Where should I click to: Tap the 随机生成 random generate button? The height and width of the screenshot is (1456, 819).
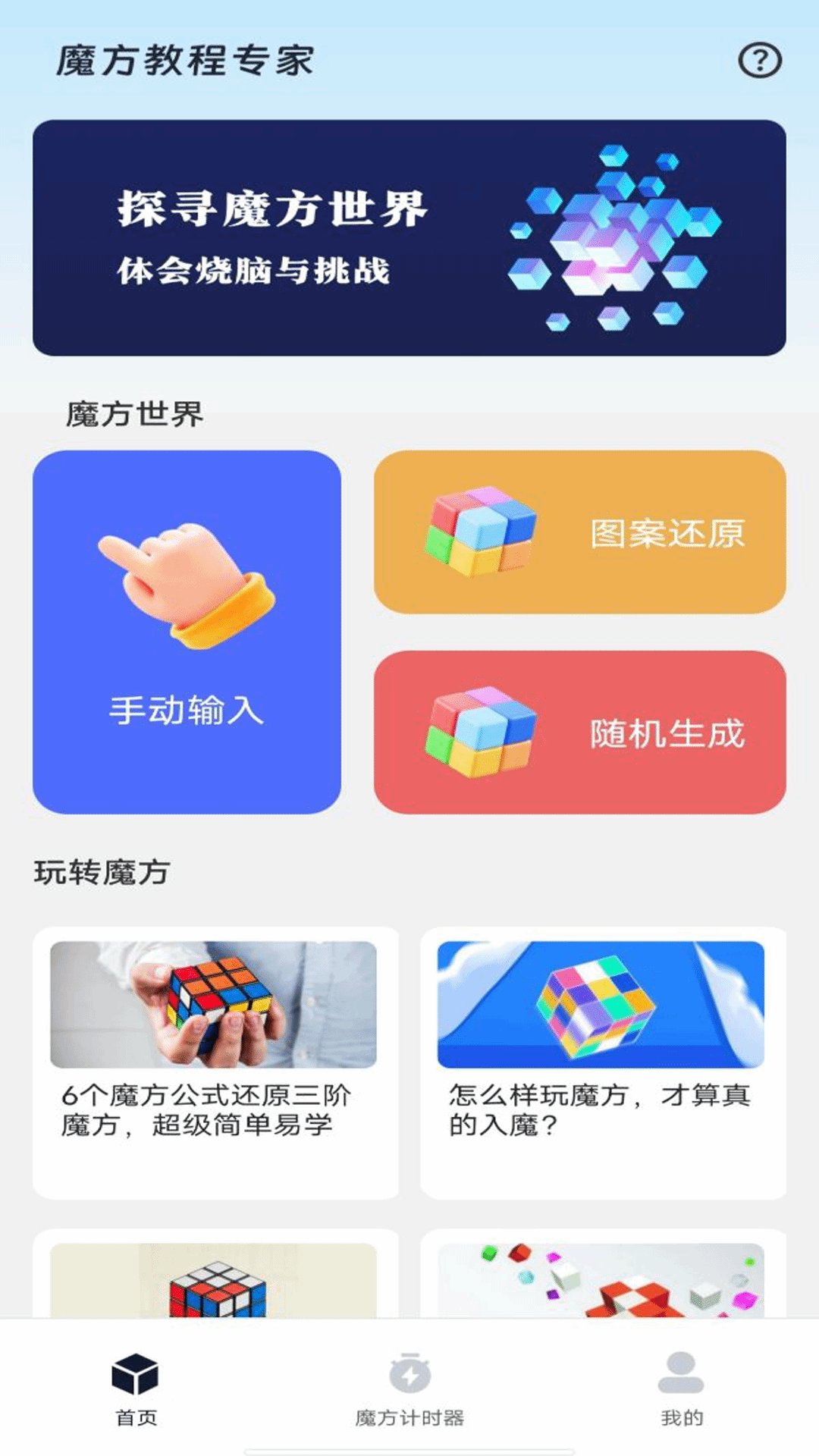tap(580, 732)
